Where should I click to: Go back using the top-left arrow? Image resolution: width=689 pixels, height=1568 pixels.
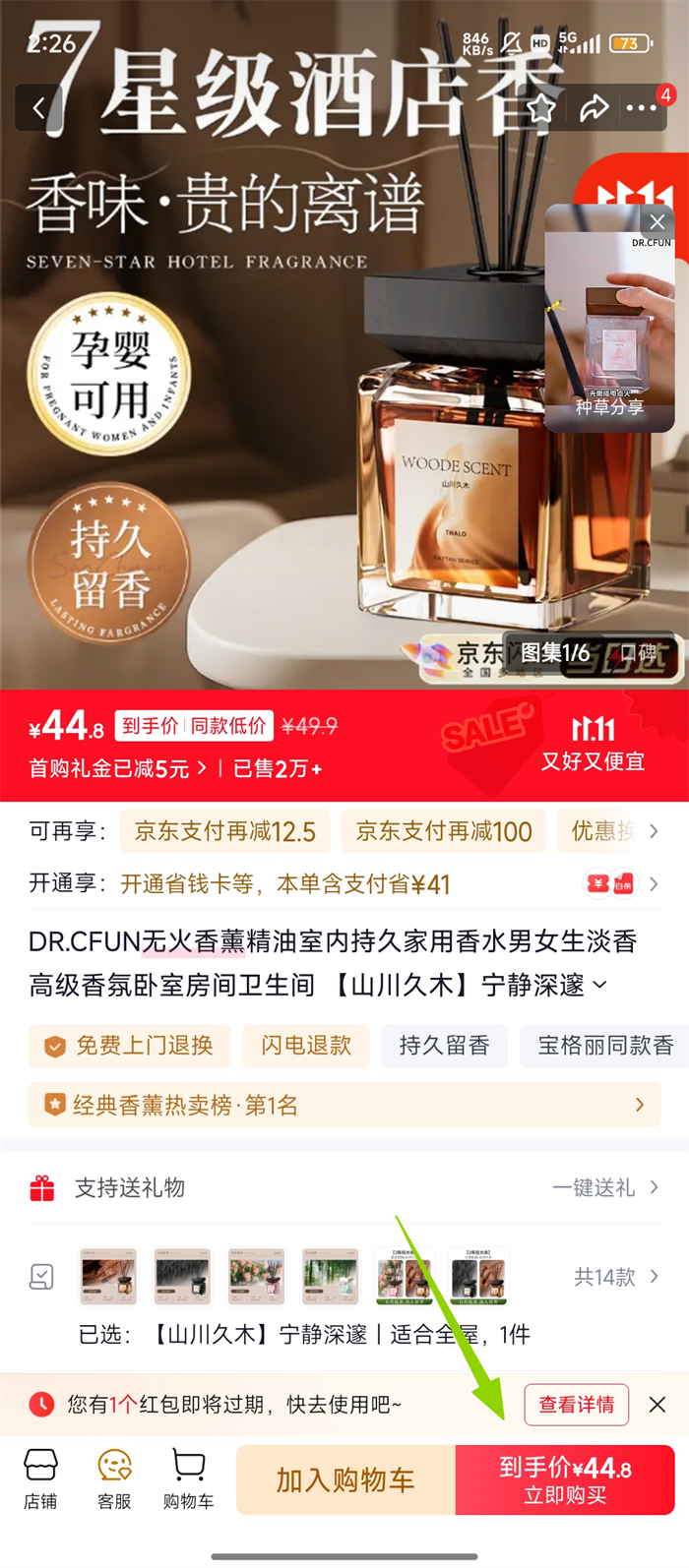[39, 108]
